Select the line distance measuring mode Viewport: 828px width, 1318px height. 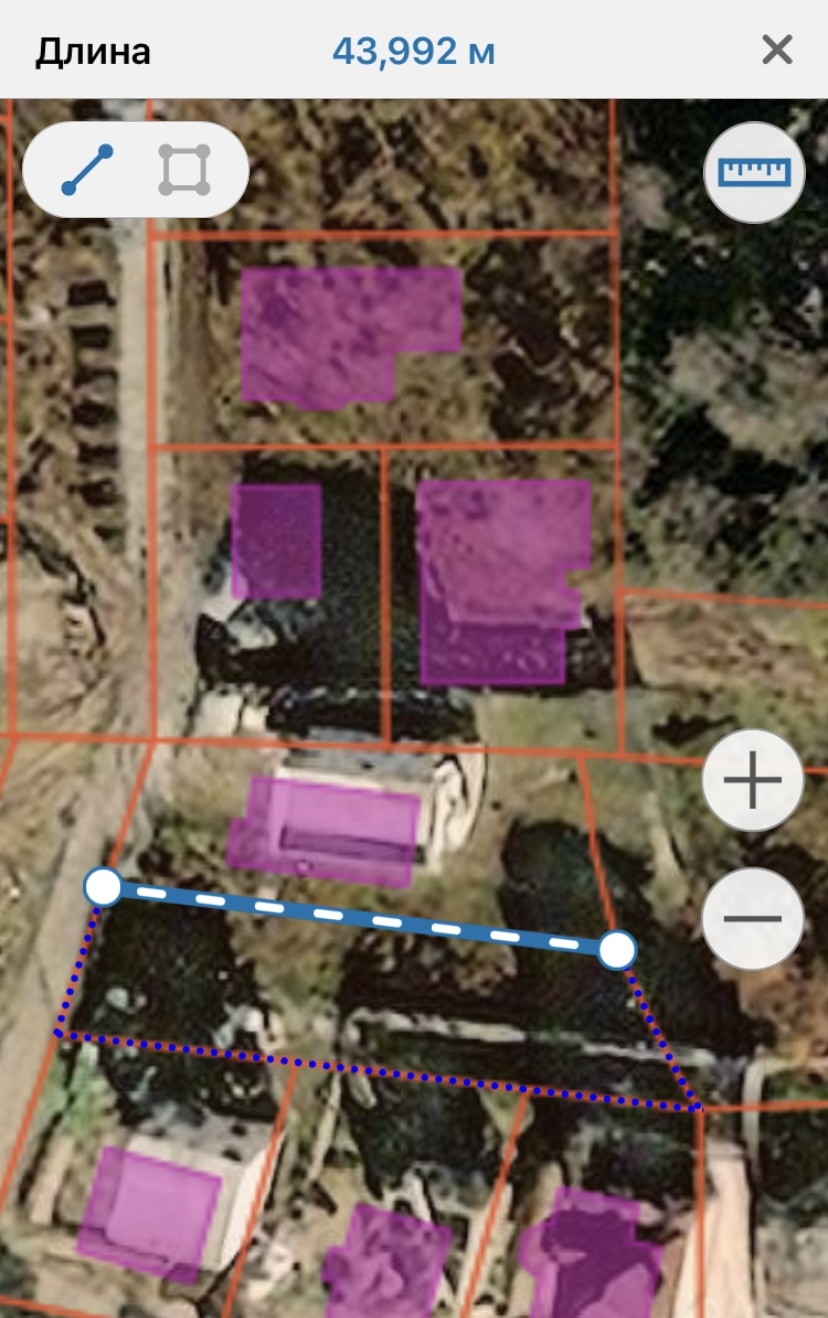point(87,170)
